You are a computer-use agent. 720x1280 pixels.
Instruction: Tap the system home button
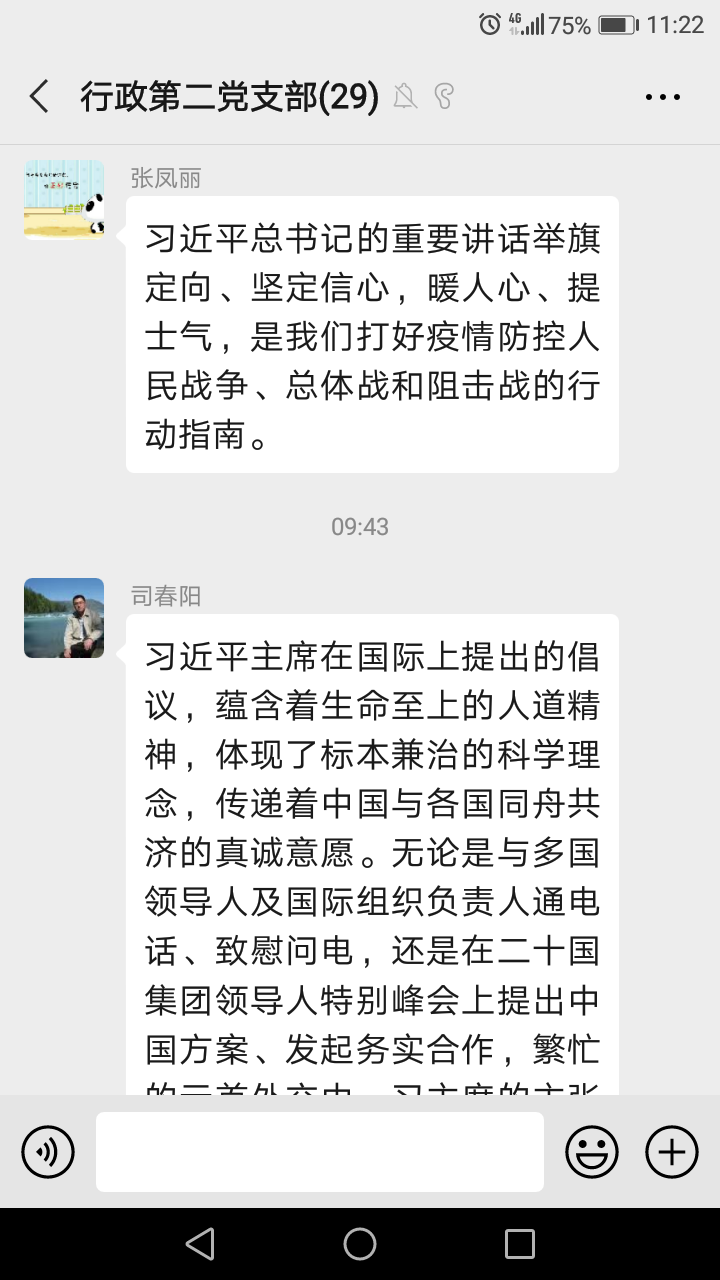coord(360,1244)
